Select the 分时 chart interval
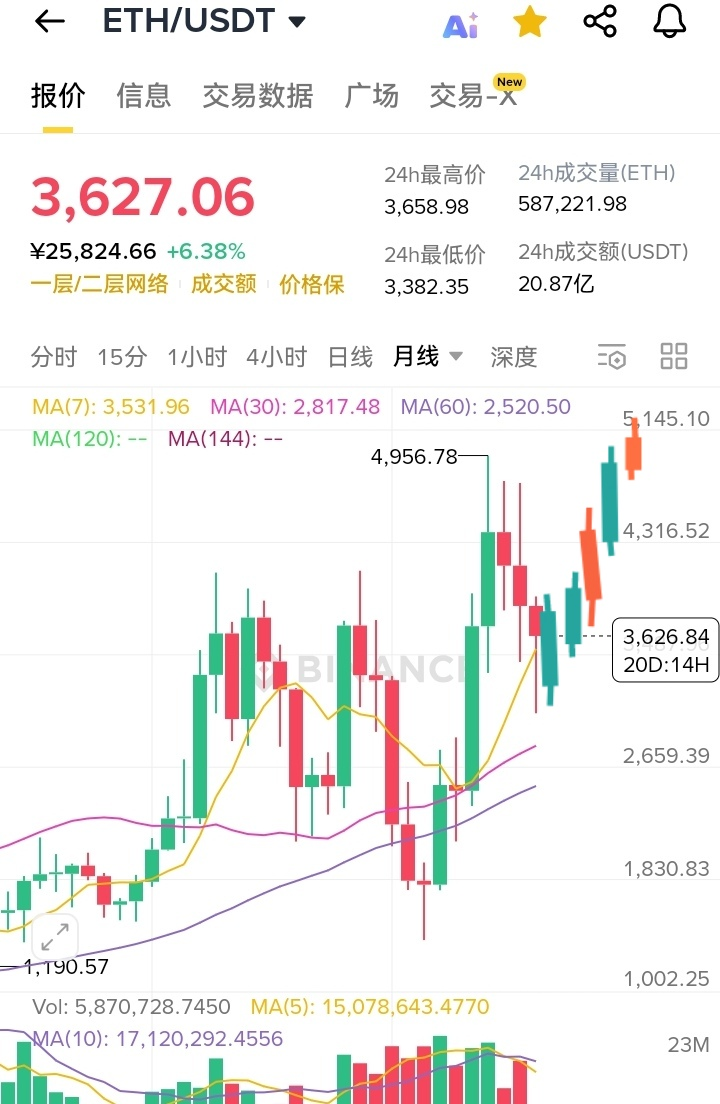720x1104 pixels. point(54,357)
